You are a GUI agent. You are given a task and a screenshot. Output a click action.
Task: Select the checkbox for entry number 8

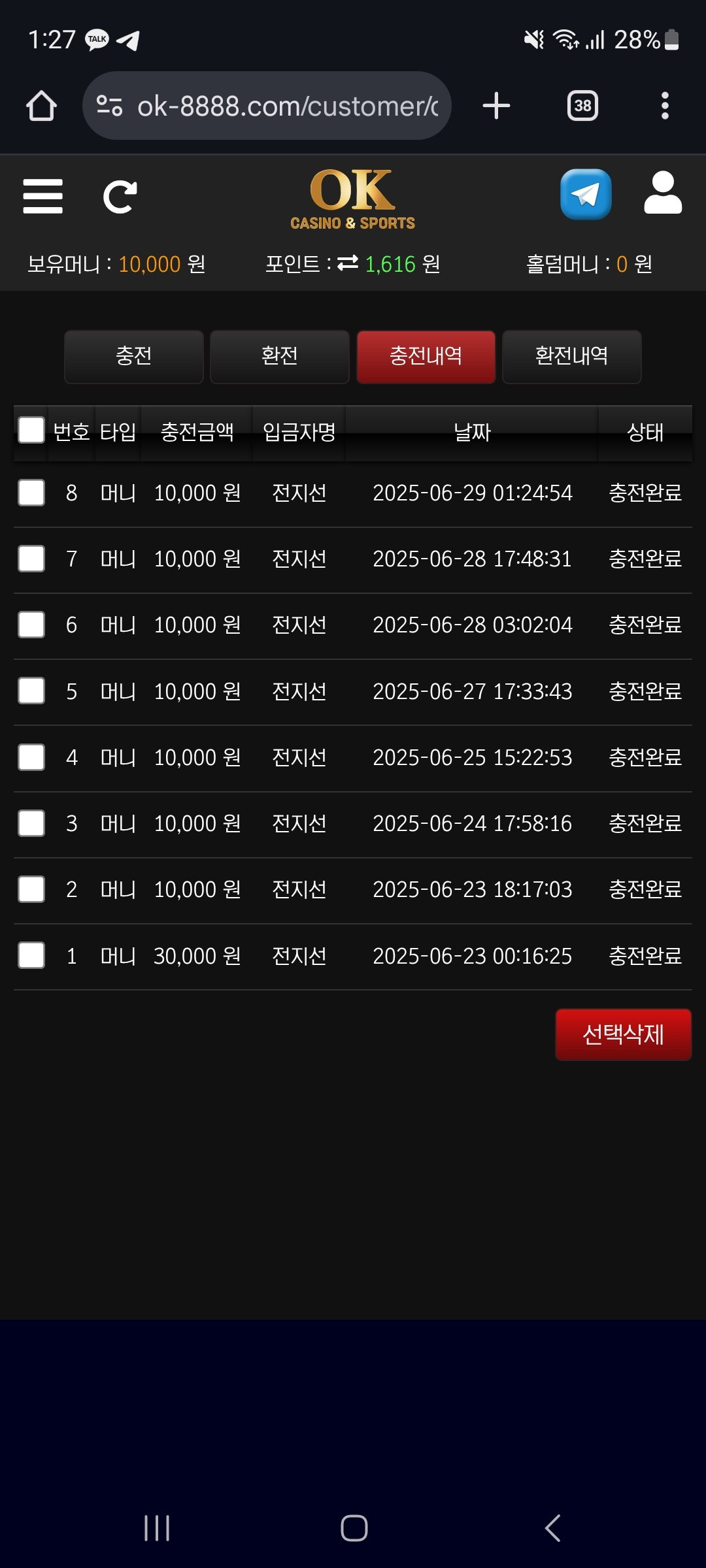[31, 493]
